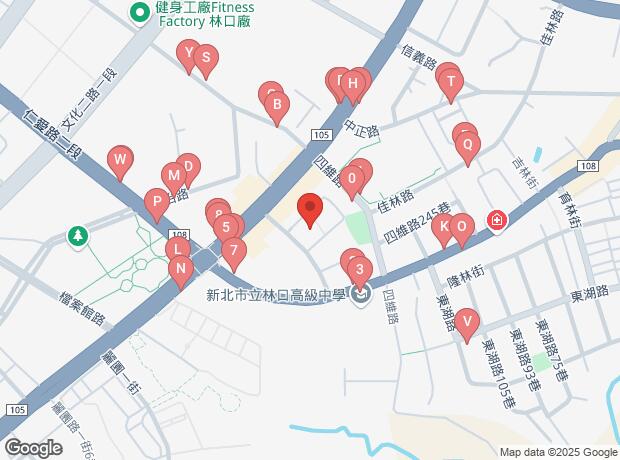
Task: Select the map marker labeled Y
Action: pyautogui.click(x=187, y=53)
